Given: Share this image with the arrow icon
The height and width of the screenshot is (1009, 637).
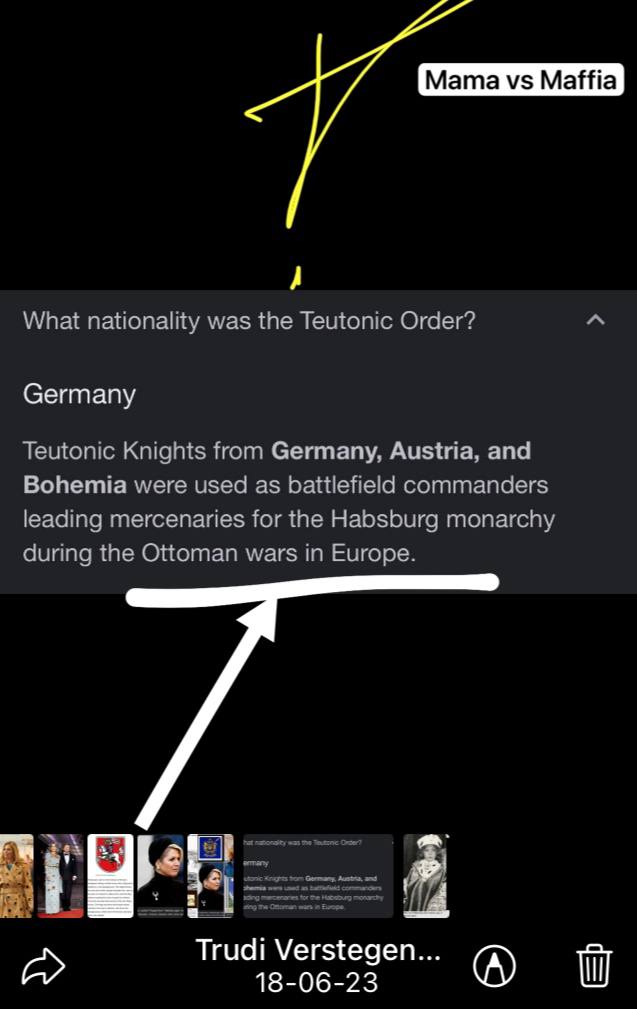Looking at the screenshot, I should coord(44,966).
